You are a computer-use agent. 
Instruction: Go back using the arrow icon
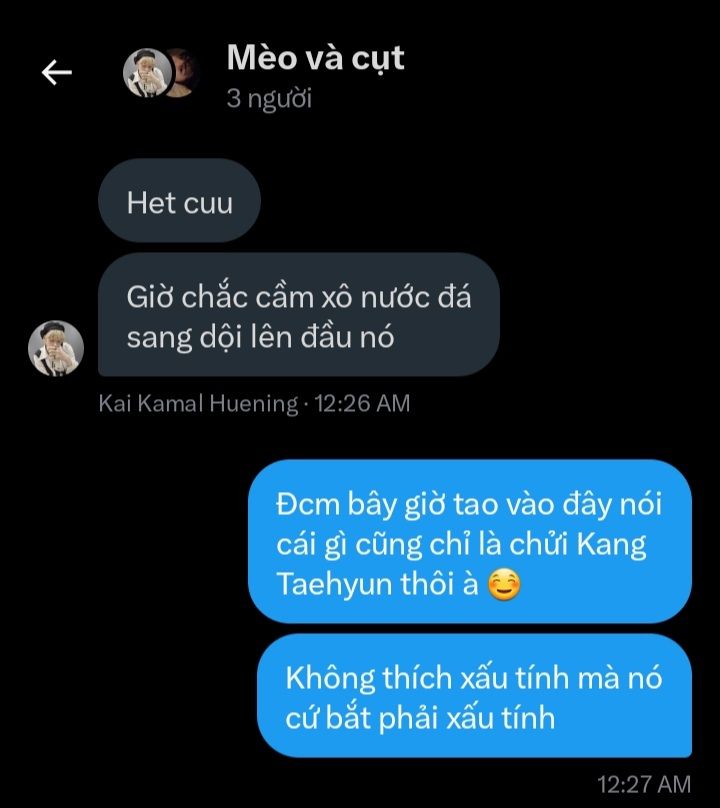coord(56,73)
